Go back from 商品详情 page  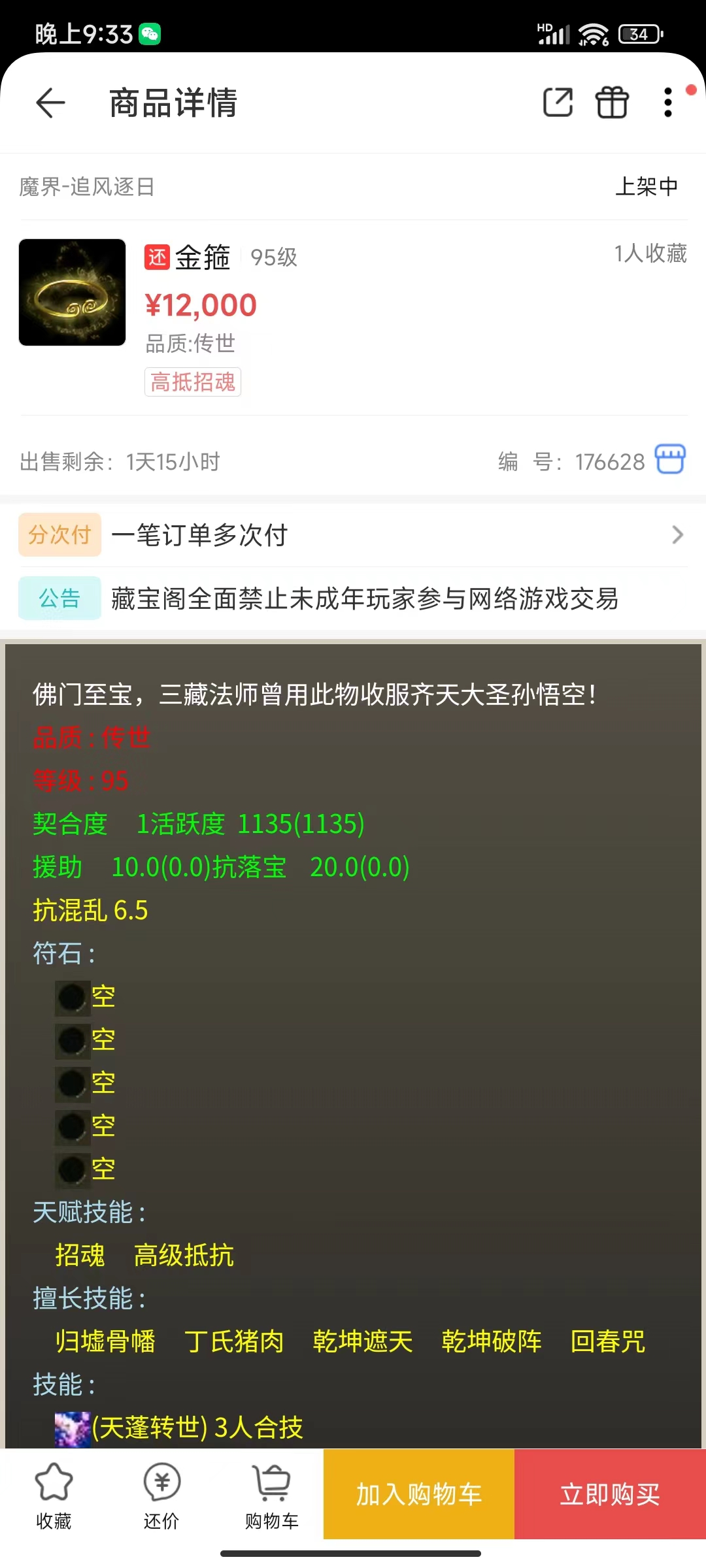(x=50, y=103)
